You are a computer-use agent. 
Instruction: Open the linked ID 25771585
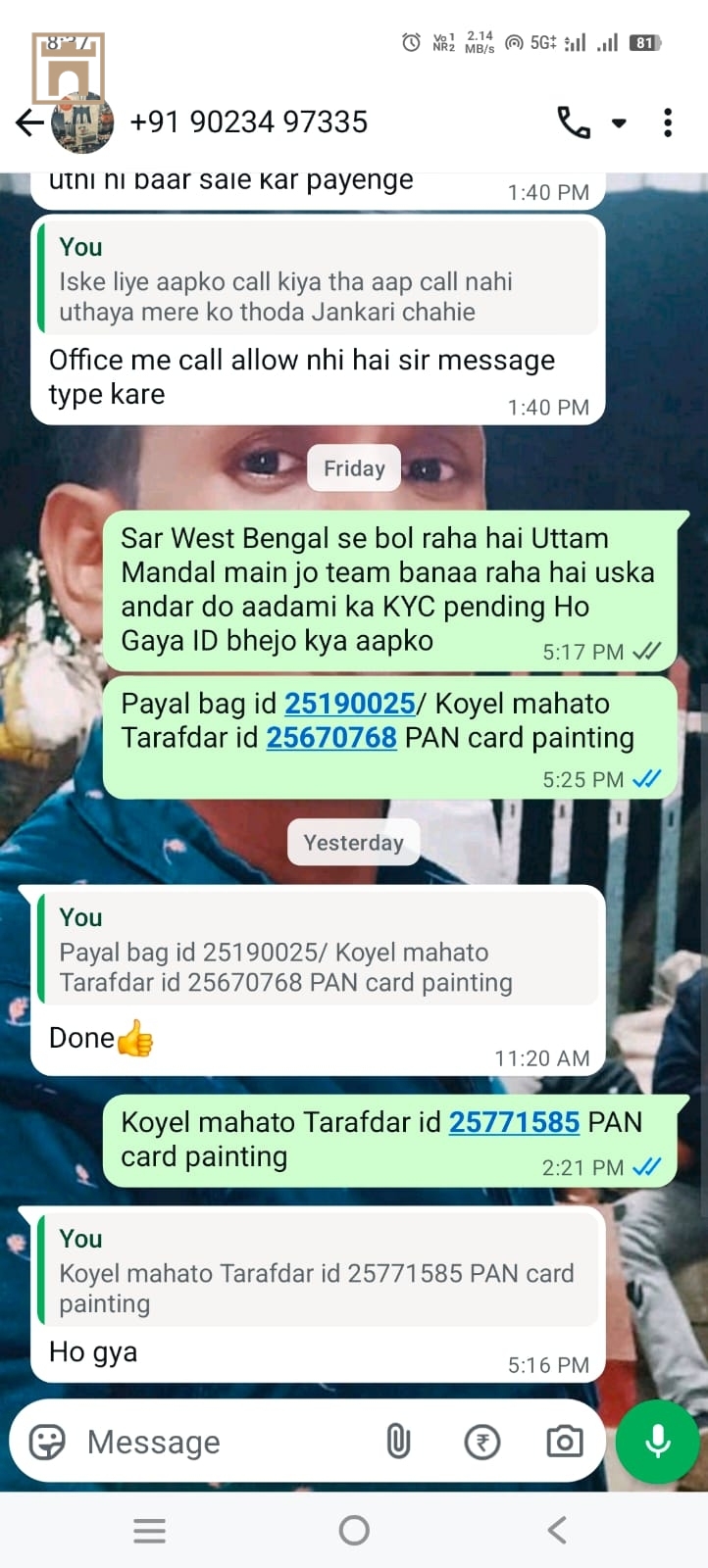click(514, 1122)
